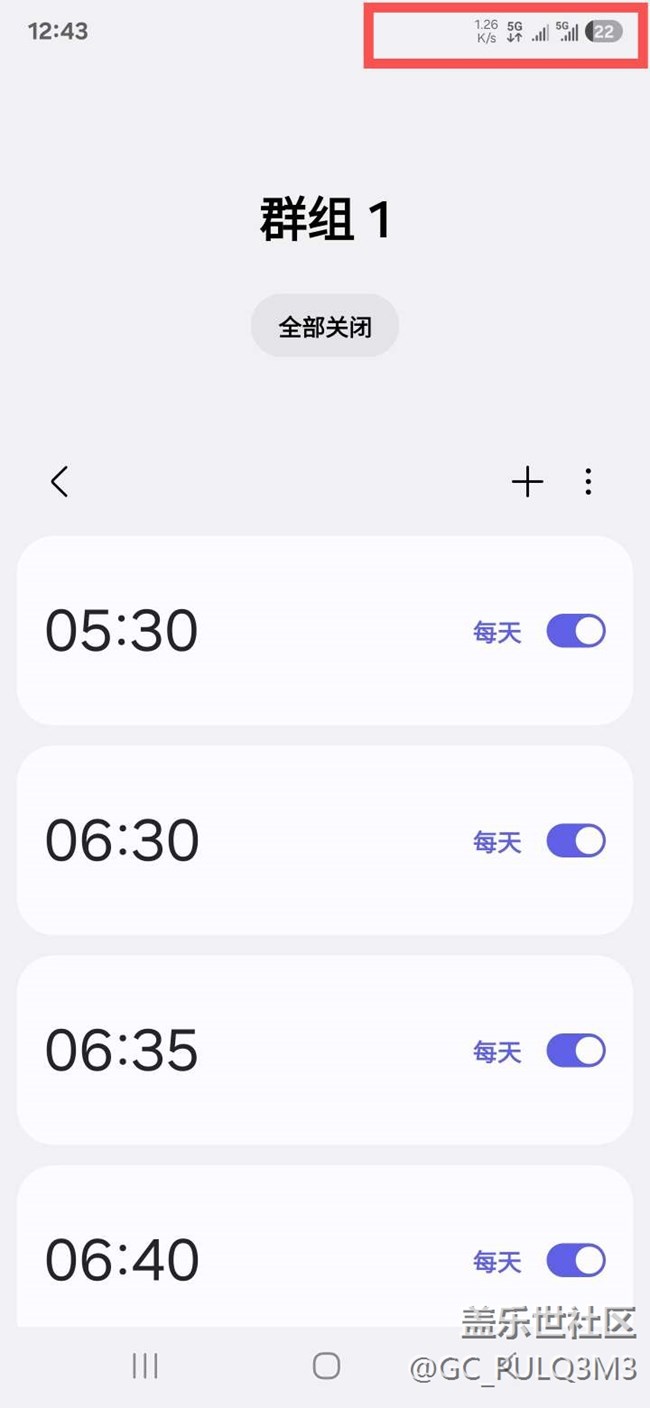Add a new alarm with plus icon
This screenshot has height=1408, width=650.
coord(527,482)
